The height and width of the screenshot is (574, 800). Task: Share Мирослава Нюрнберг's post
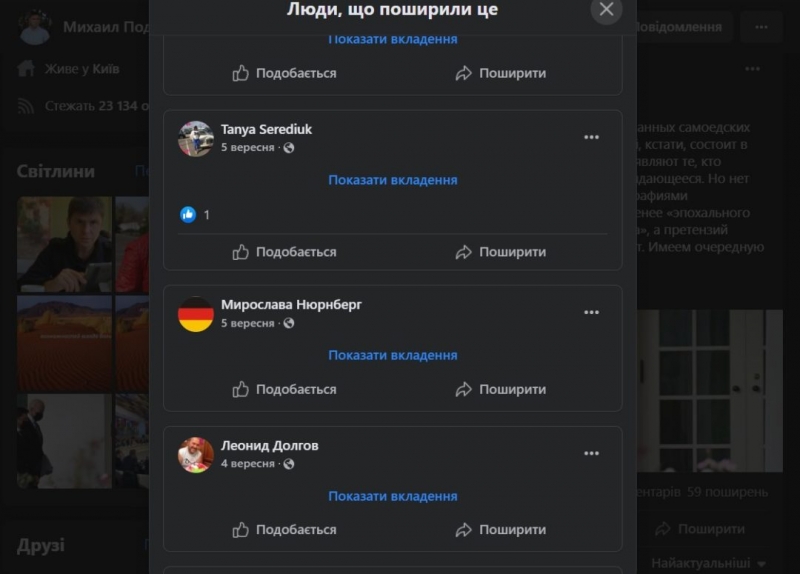pyautogui.click(x=500, y=389)
